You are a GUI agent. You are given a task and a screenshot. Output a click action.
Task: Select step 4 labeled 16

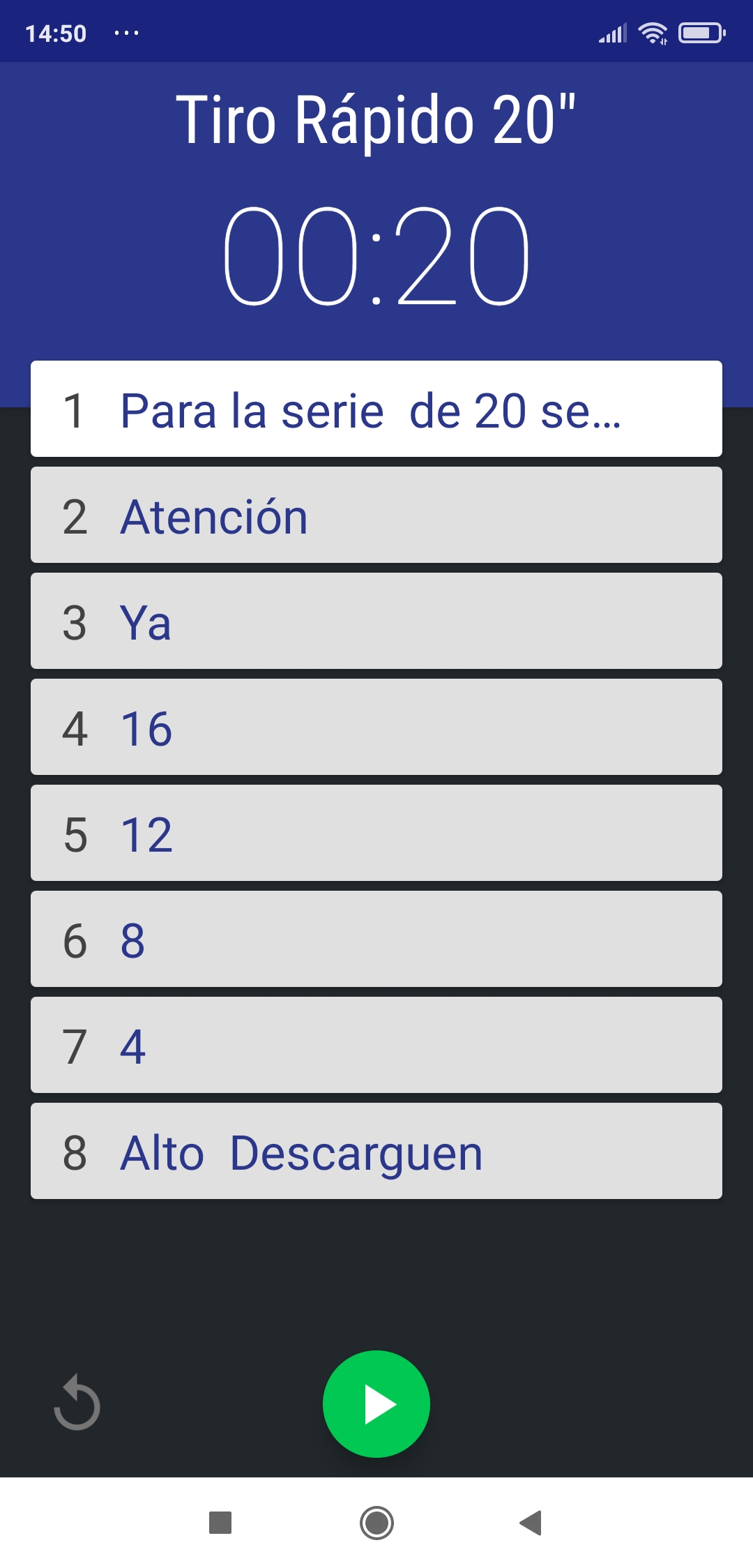click(376, 728)
